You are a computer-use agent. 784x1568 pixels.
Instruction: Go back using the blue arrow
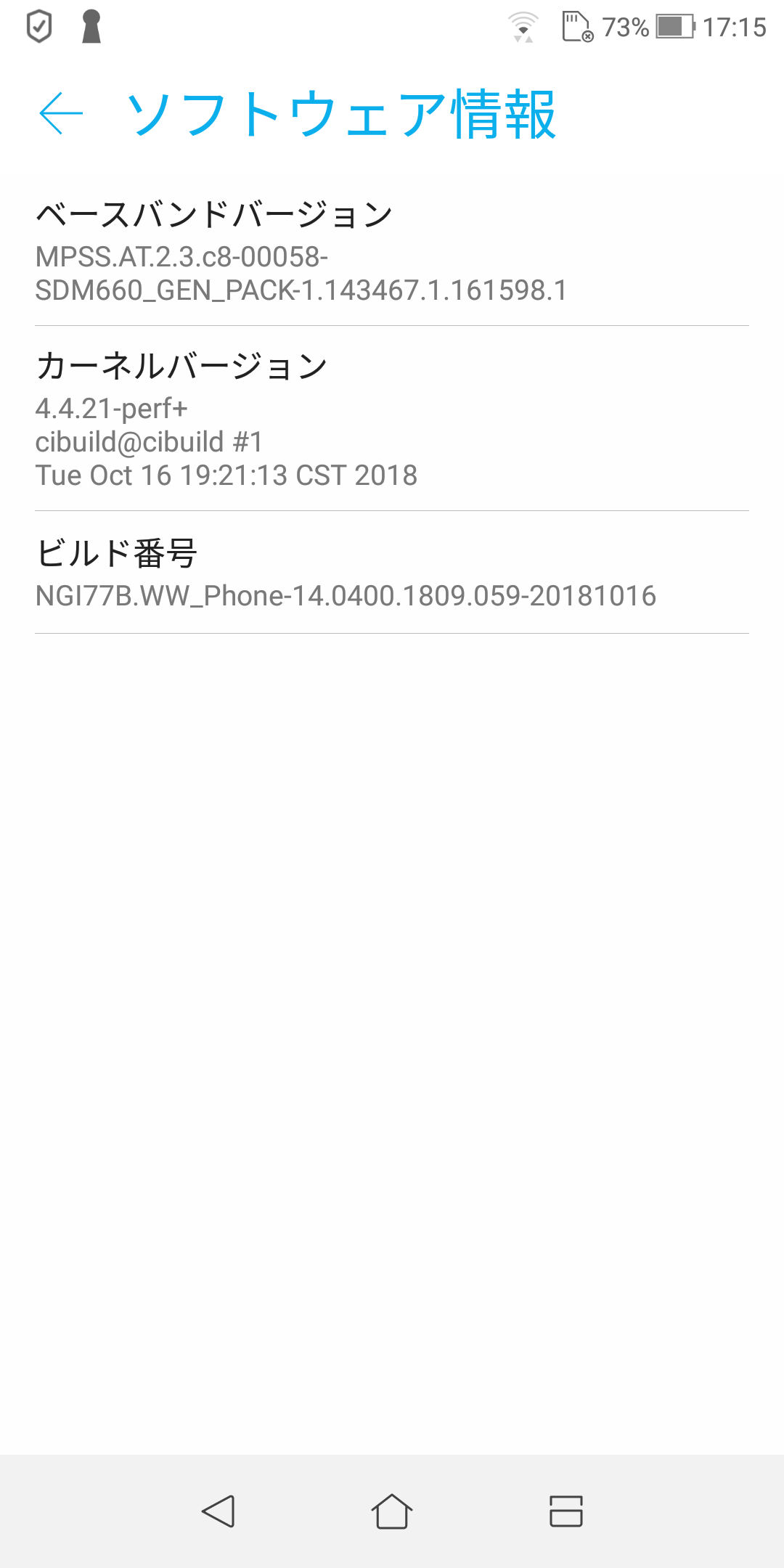pos(61,113)
